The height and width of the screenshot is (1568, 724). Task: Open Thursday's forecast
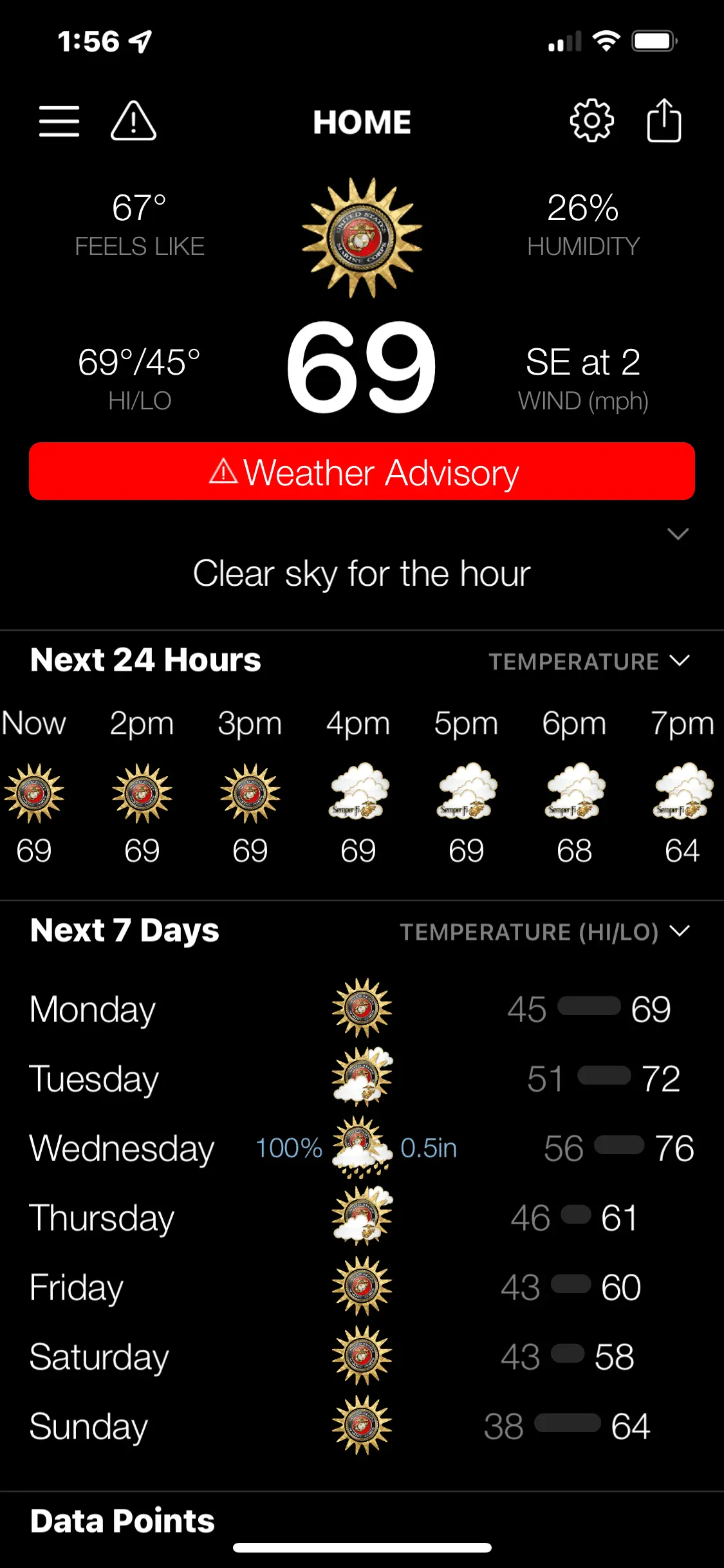[x=362, y=1217]
